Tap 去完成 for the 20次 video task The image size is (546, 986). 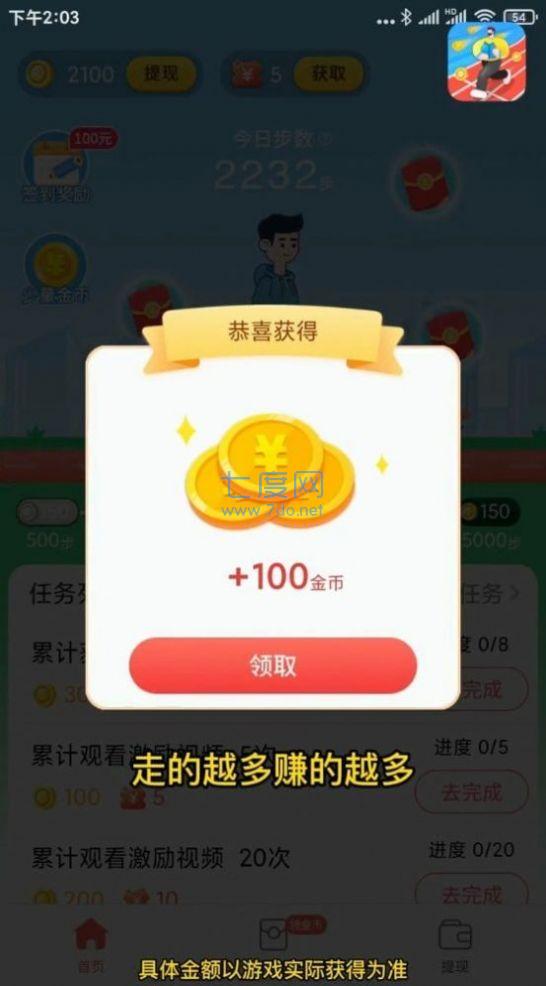(472, 893)
